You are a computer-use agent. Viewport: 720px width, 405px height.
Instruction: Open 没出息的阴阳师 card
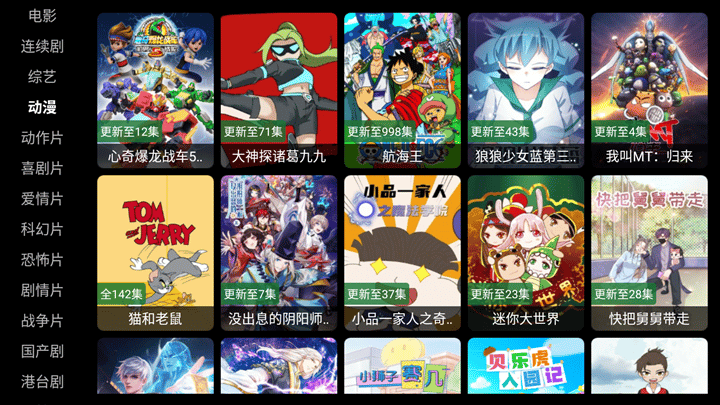click(279, 253)
